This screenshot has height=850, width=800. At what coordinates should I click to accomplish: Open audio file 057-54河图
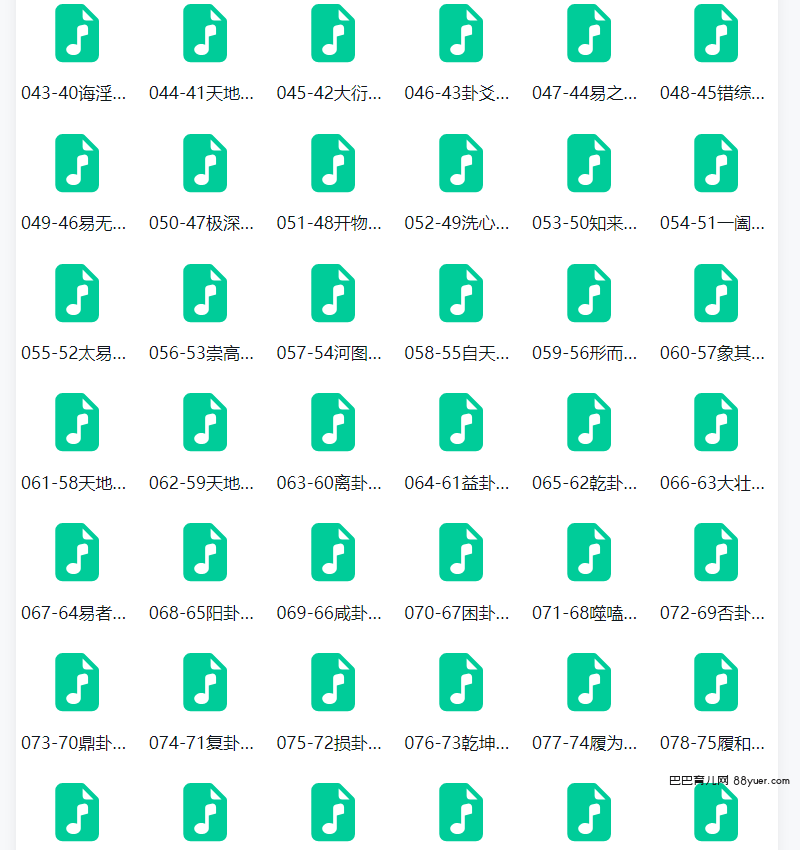tap(333, 293)
